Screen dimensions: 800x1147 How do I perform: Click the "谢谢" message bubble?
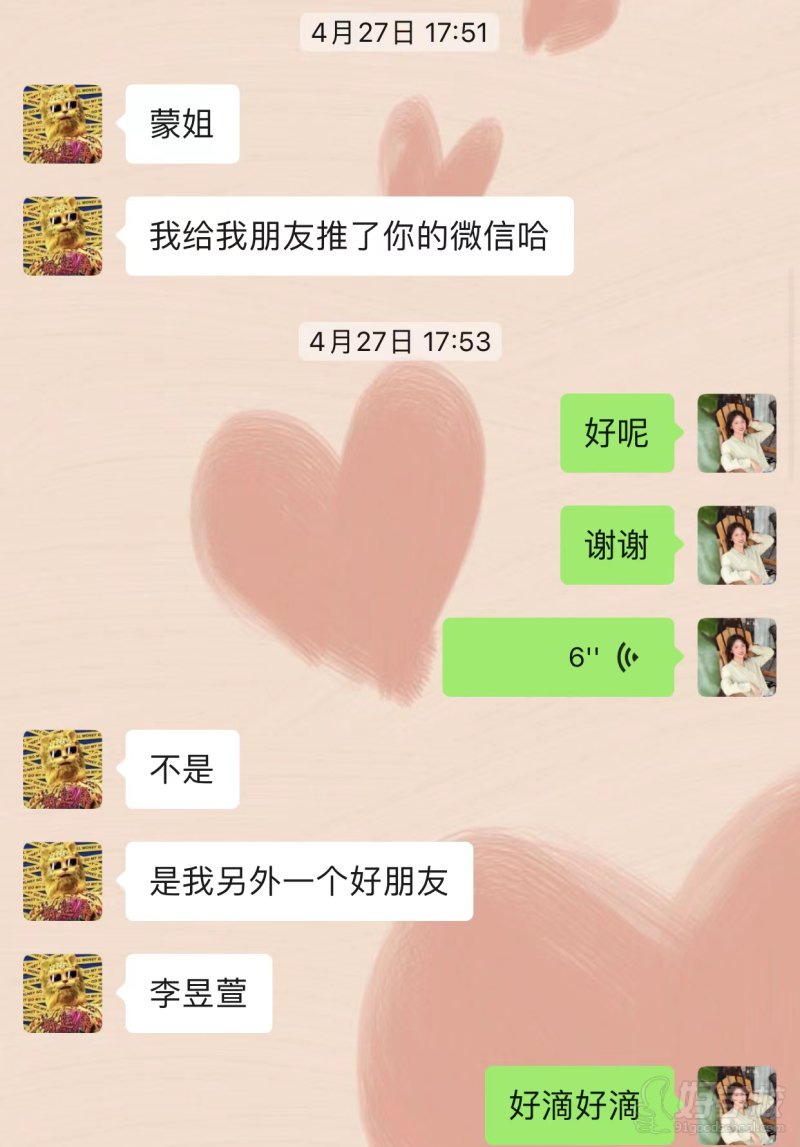[617, 545]
